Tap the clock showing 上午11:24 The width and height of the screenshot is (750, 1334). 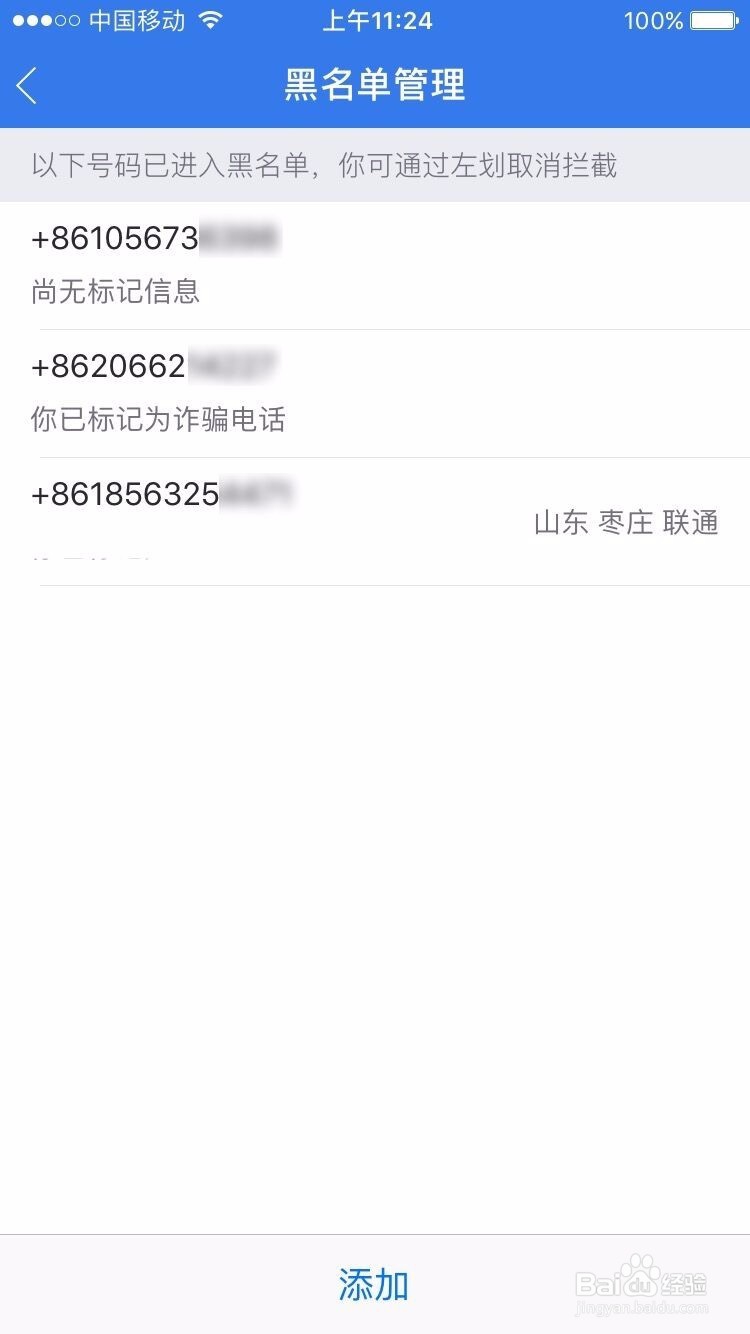point(375,20)
